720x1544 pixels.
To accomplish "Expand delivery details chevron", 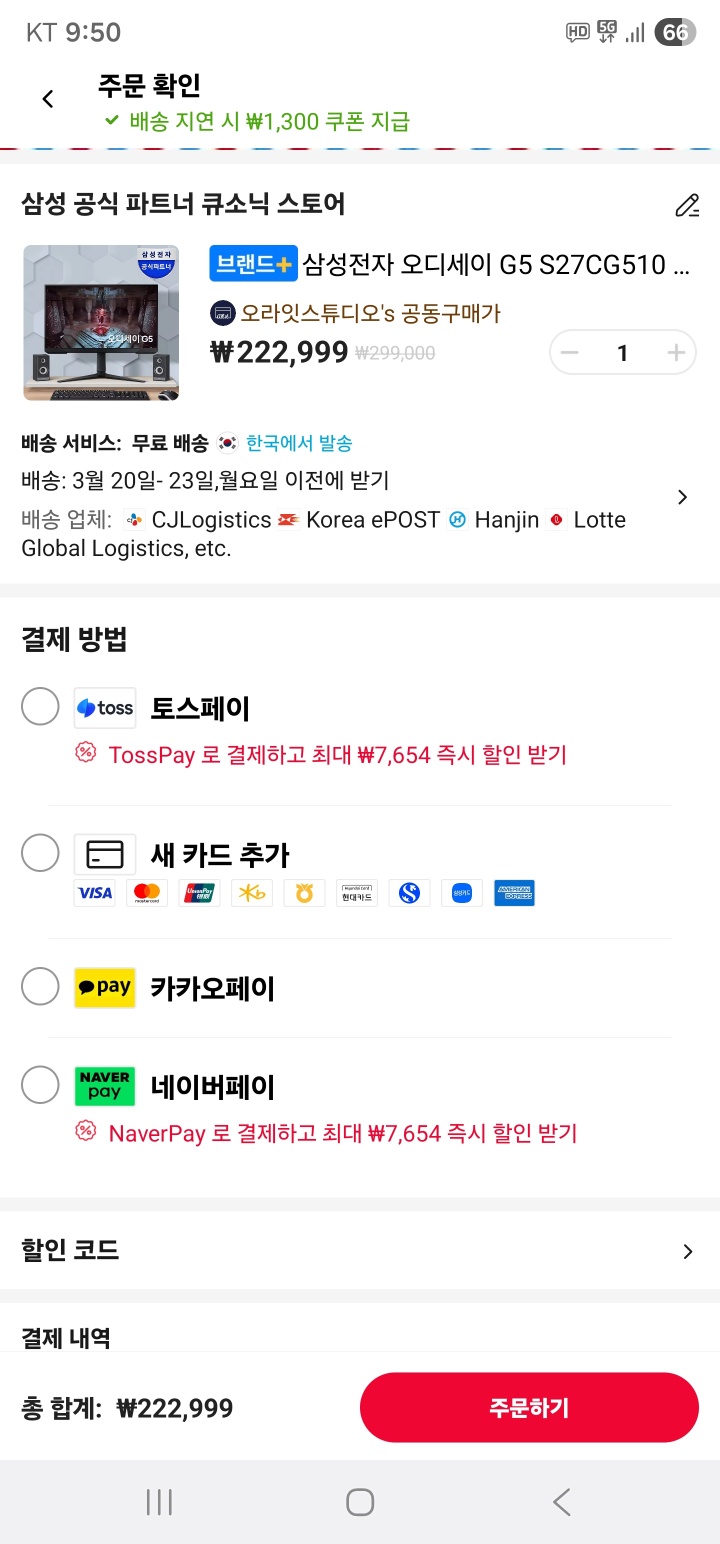I will (683, 497).
